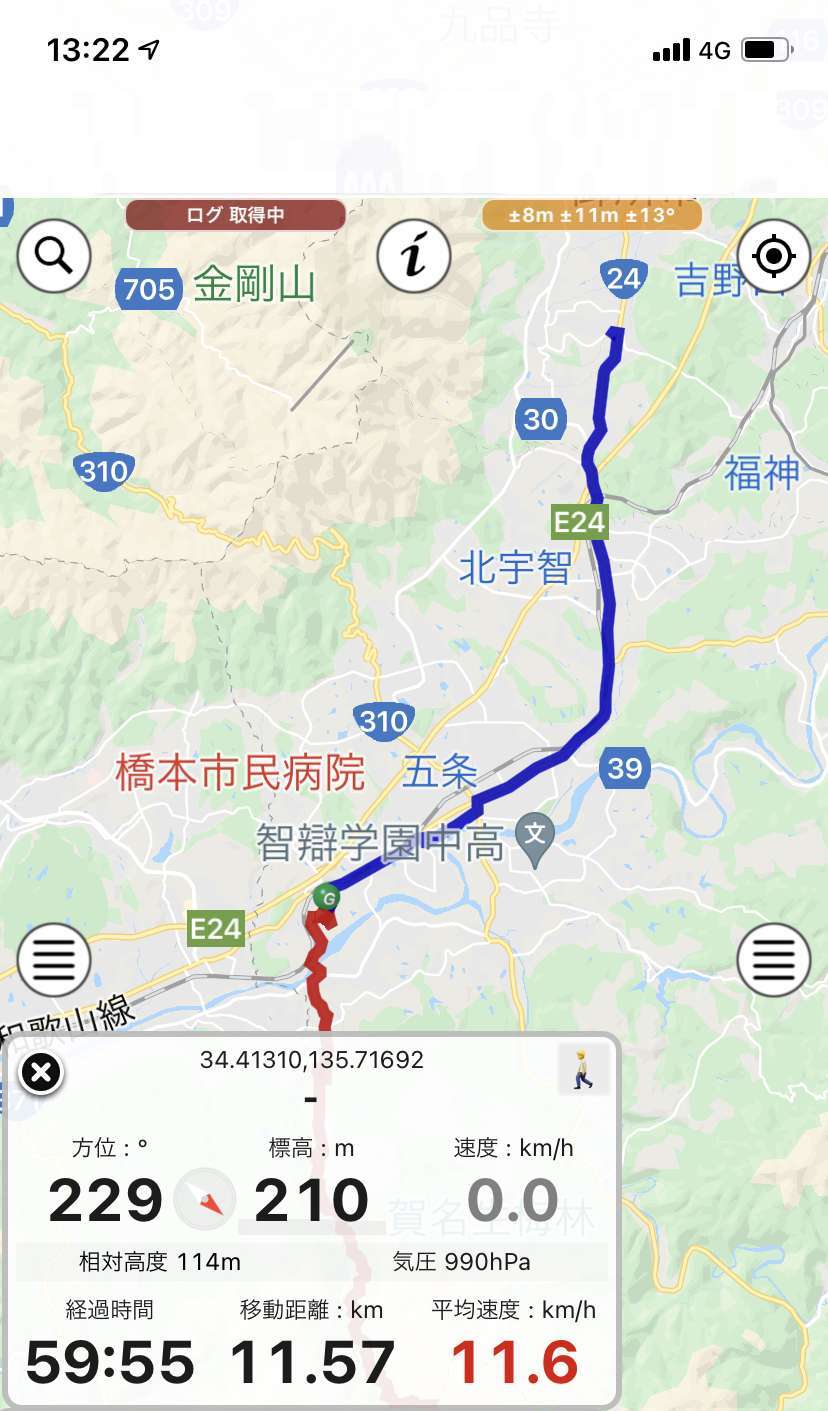Open the info button
The image size is (828, 1411).
(414, 256)
